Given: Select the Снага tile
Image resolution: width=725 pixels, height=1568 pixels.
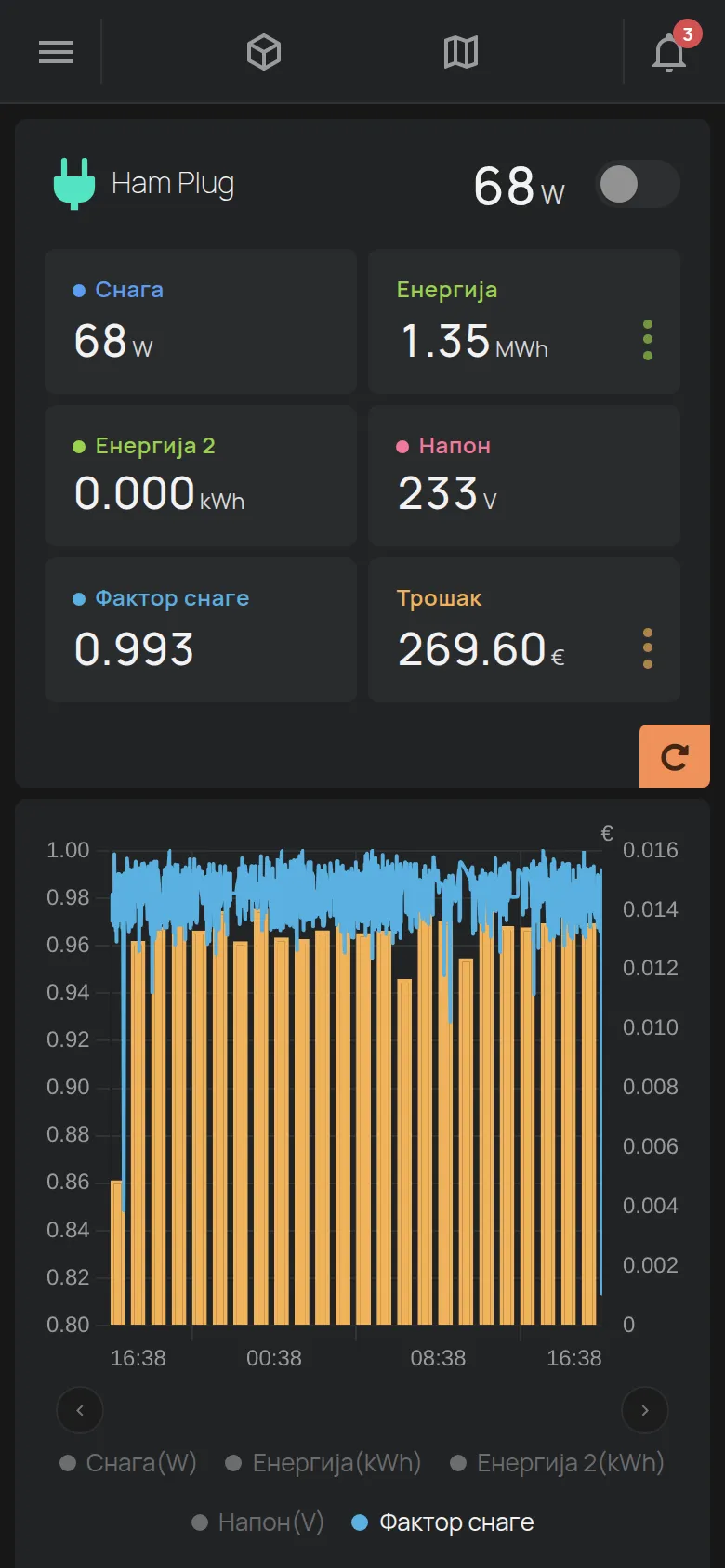Looking at the screenshot, I should (201, 321).
